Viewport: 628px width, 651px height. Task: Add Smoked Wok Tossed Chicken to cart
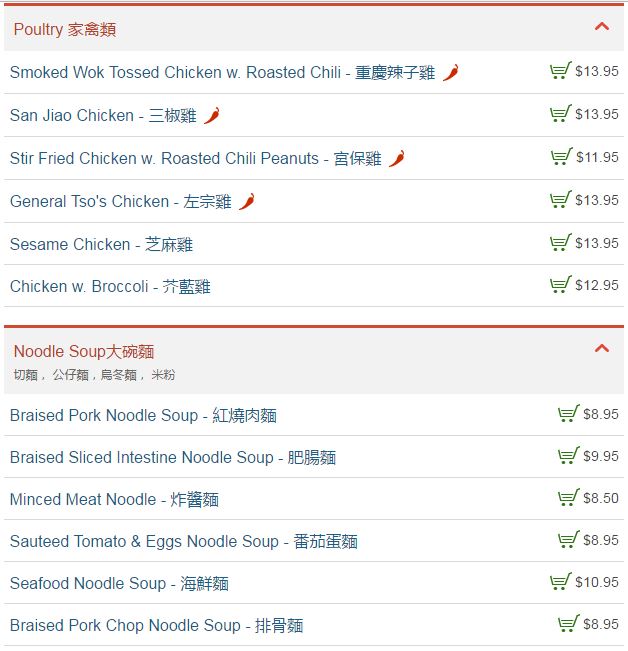tap(560, 71)
